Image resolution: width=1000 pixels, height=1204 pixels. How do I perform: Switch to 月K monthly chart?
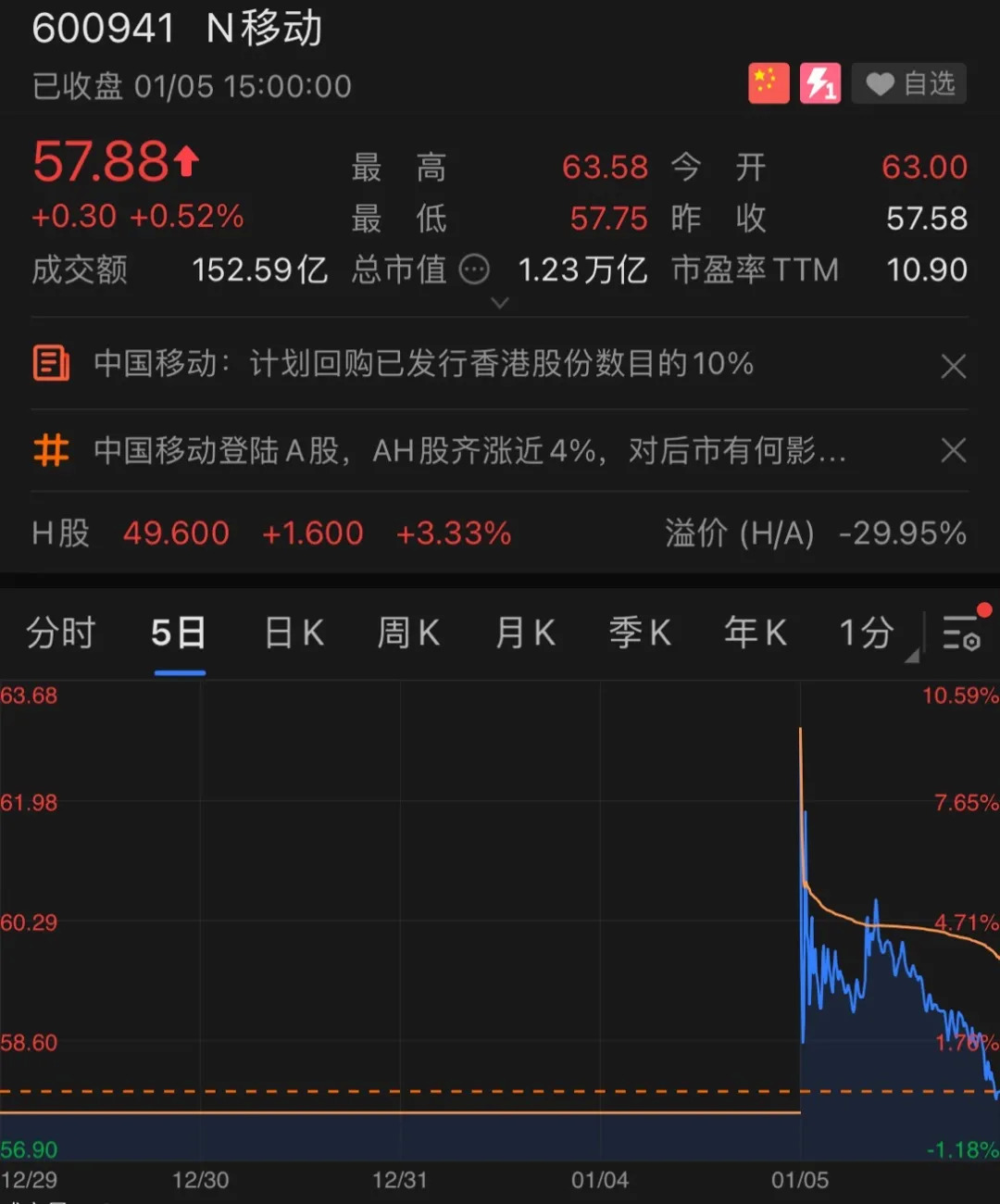[x=525, y=633]
